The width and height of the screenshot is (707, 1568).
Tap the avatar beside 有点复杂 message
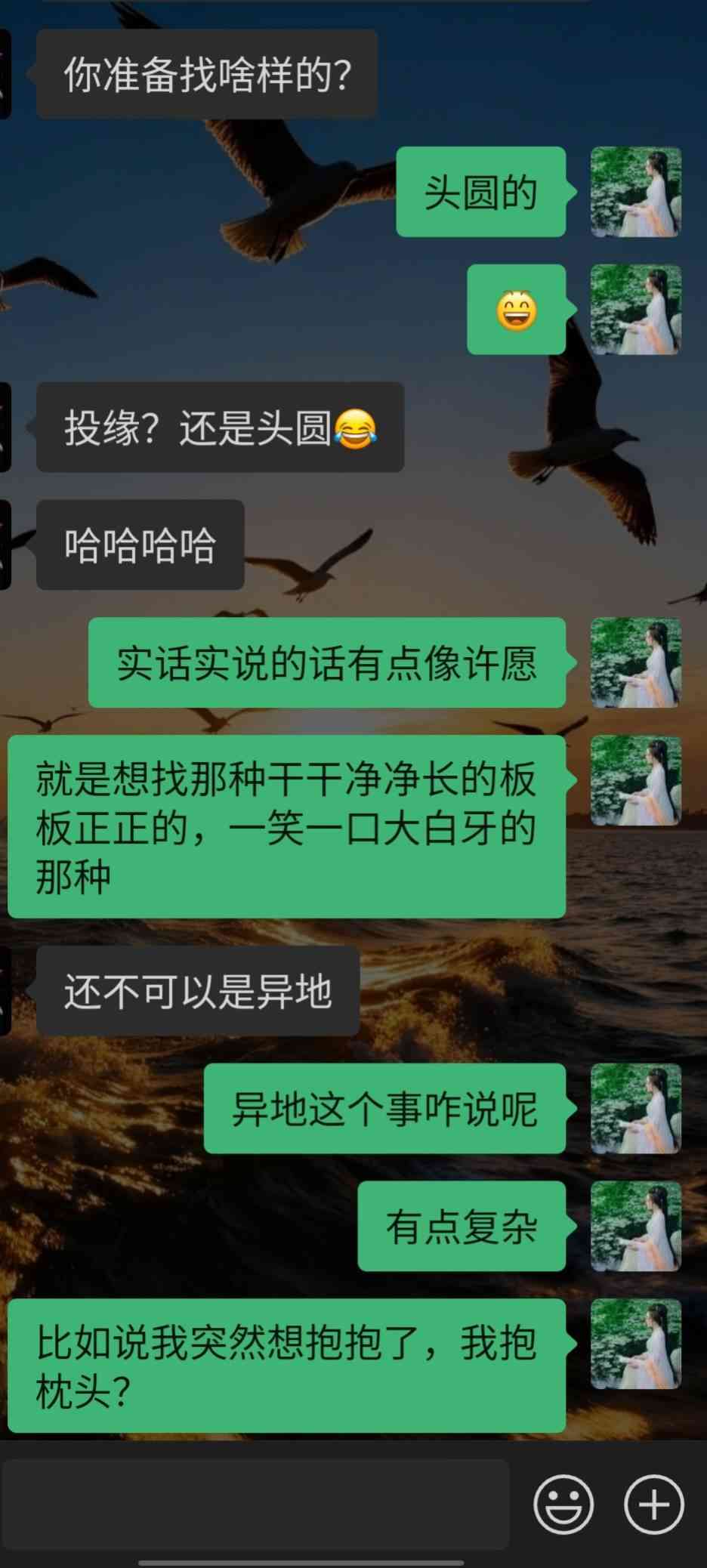coord(635,1226)
